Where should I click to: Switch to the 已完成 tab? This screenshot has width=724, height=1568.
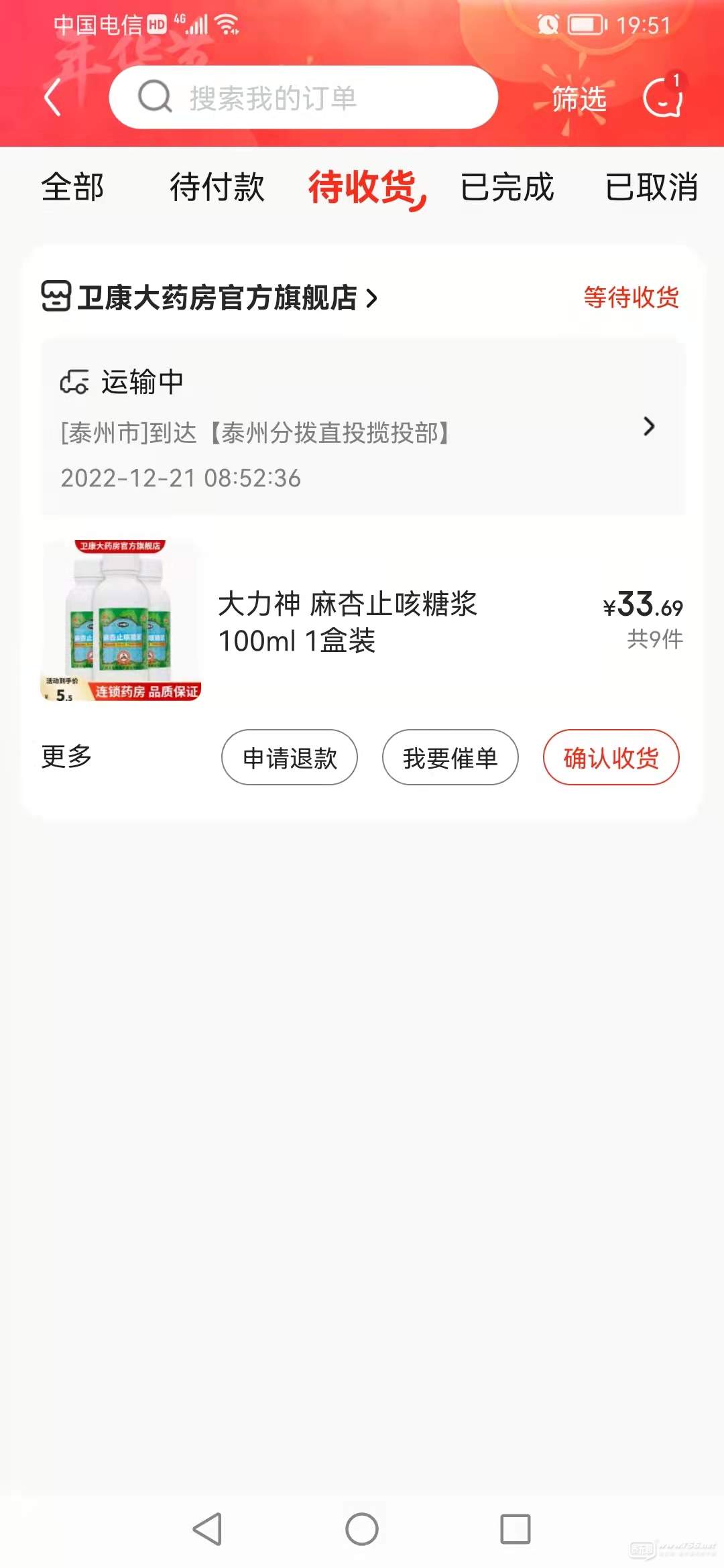pyautogui.click(x=507, y=187)
